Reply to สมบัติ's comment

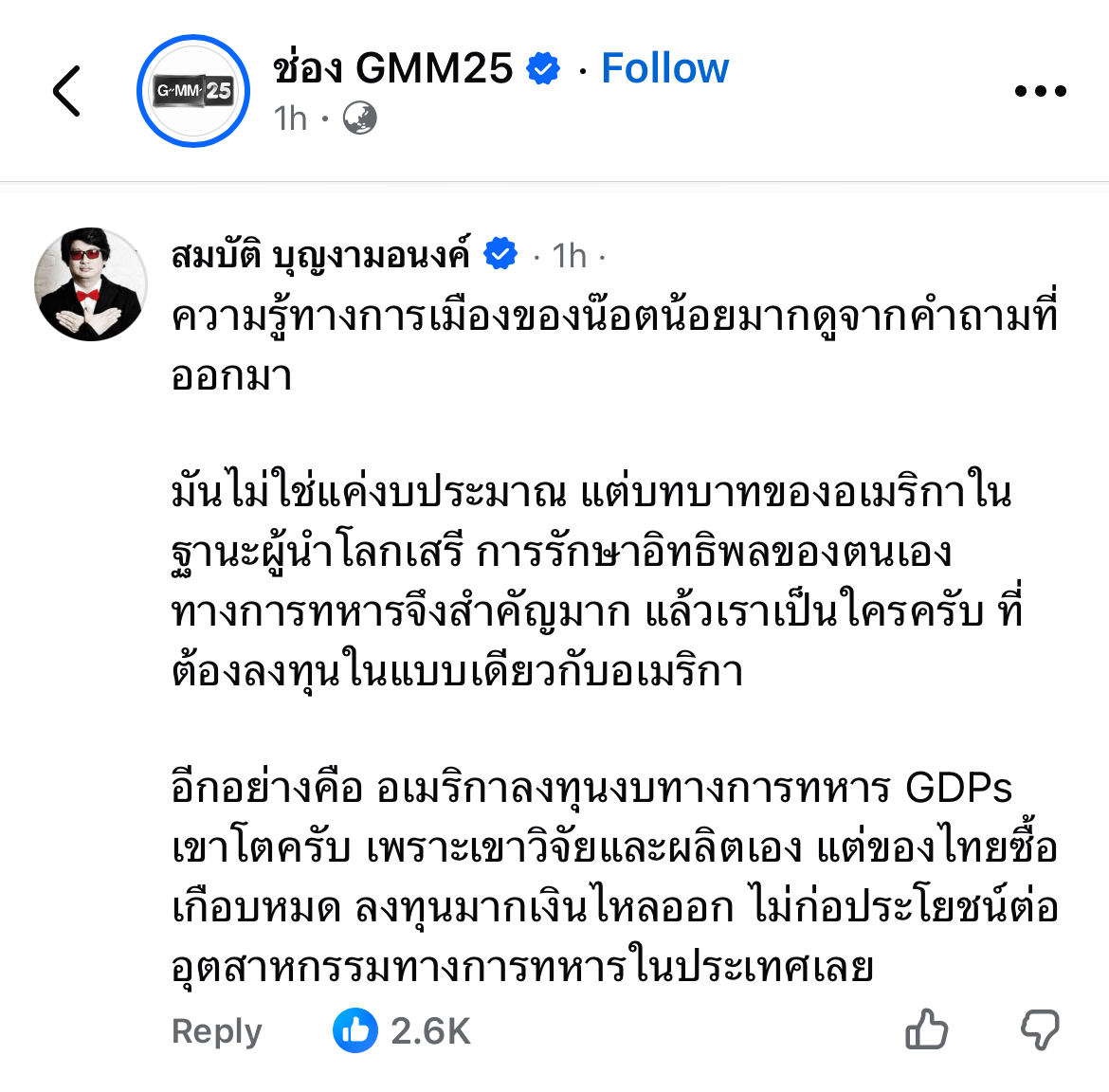coord(216,1030)
